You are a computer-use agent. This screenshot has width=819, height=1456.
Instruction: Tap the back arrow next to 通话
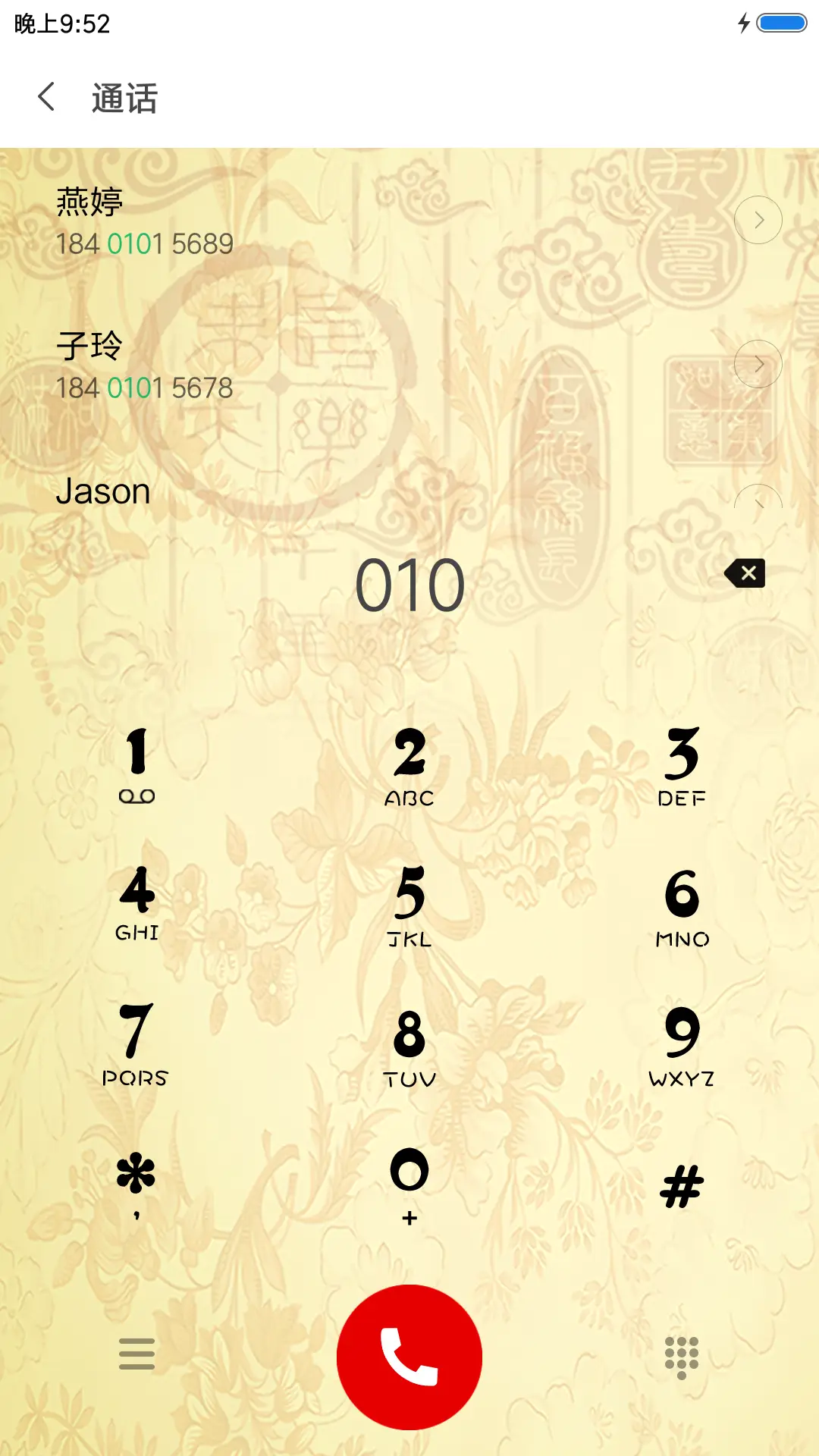(47, 99)
